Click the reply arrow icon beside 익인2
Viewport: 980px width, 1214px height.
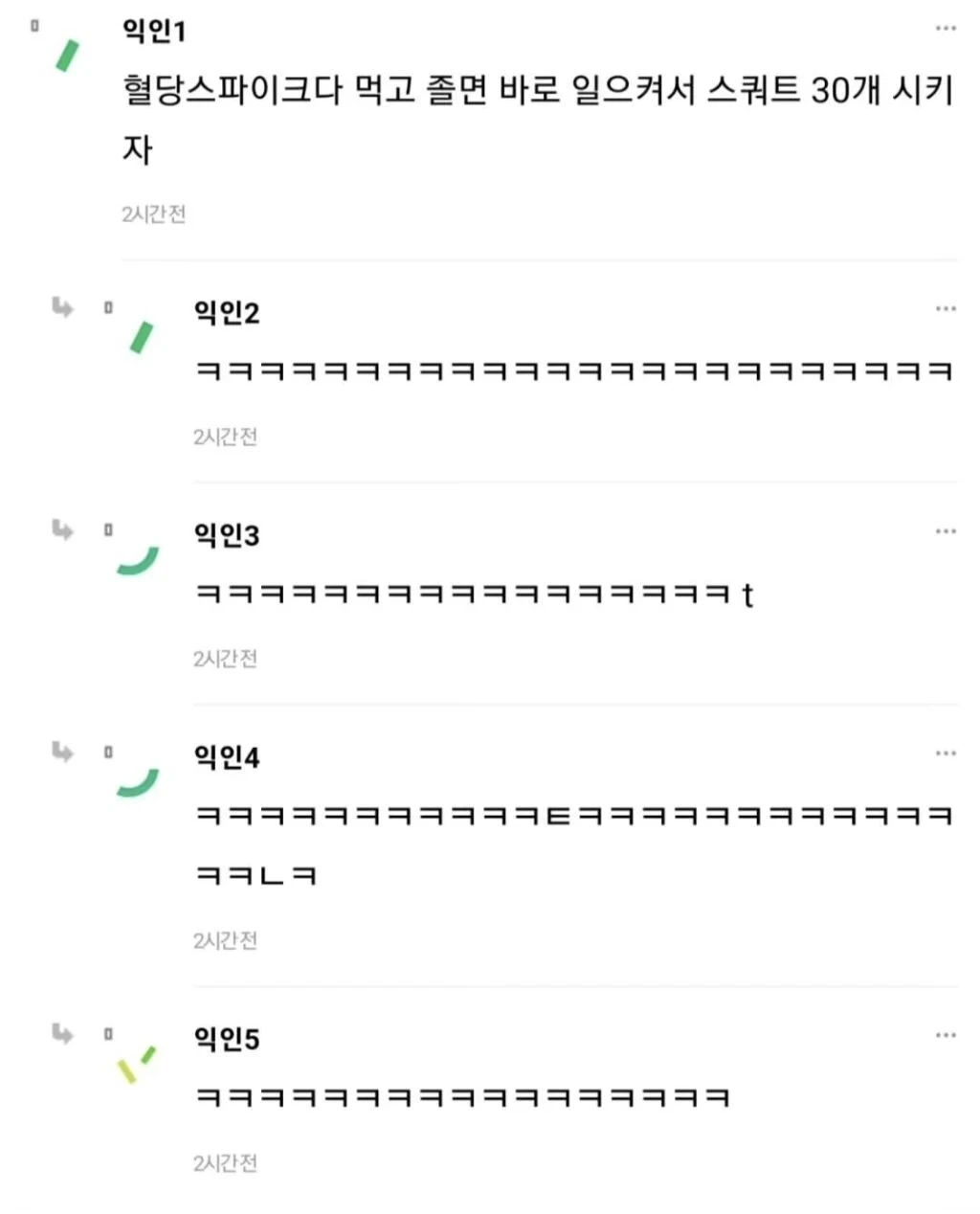coord(61,308)
